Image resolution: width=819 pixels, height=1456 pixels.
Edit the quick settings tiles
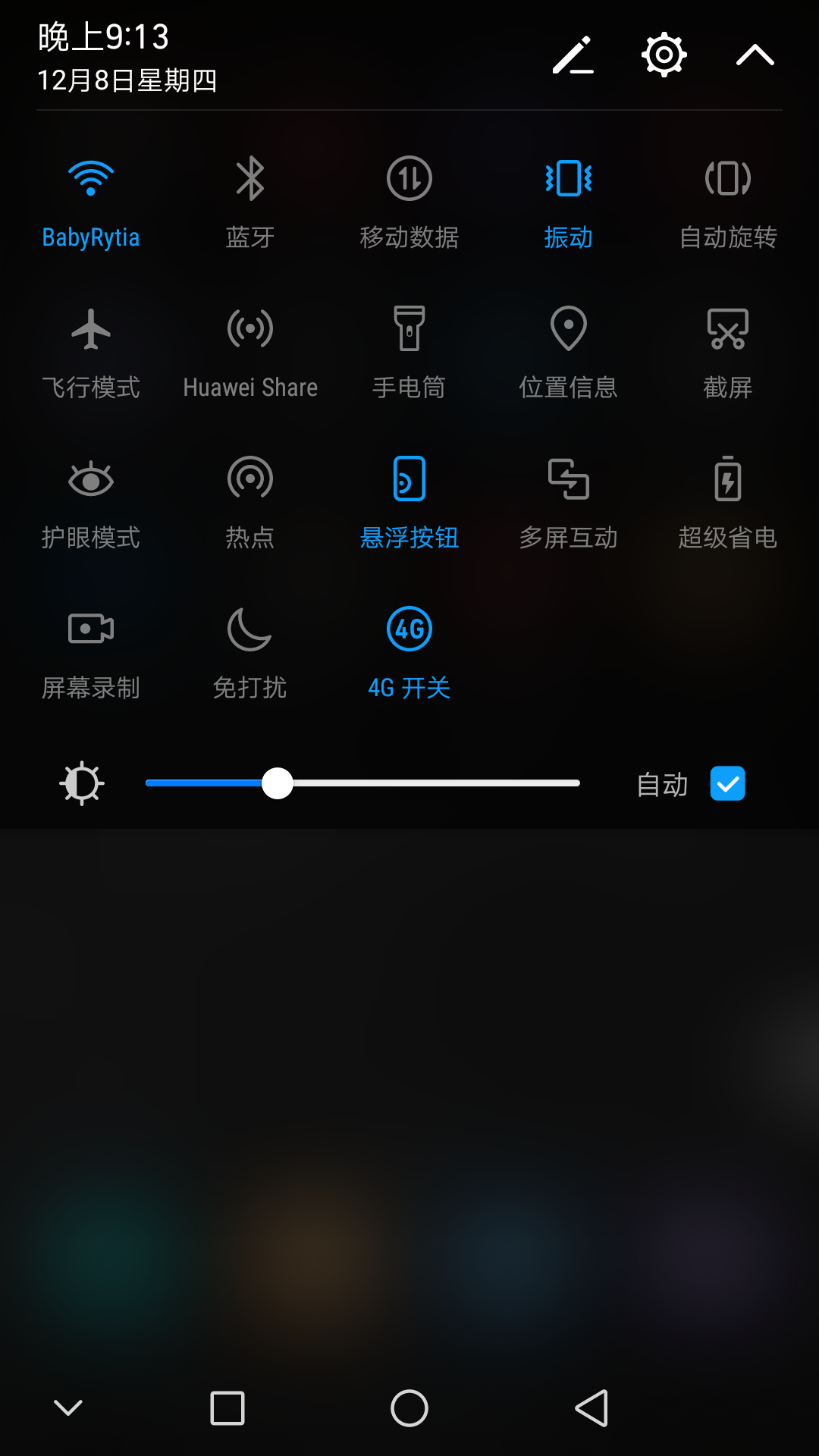pos(573,55)
